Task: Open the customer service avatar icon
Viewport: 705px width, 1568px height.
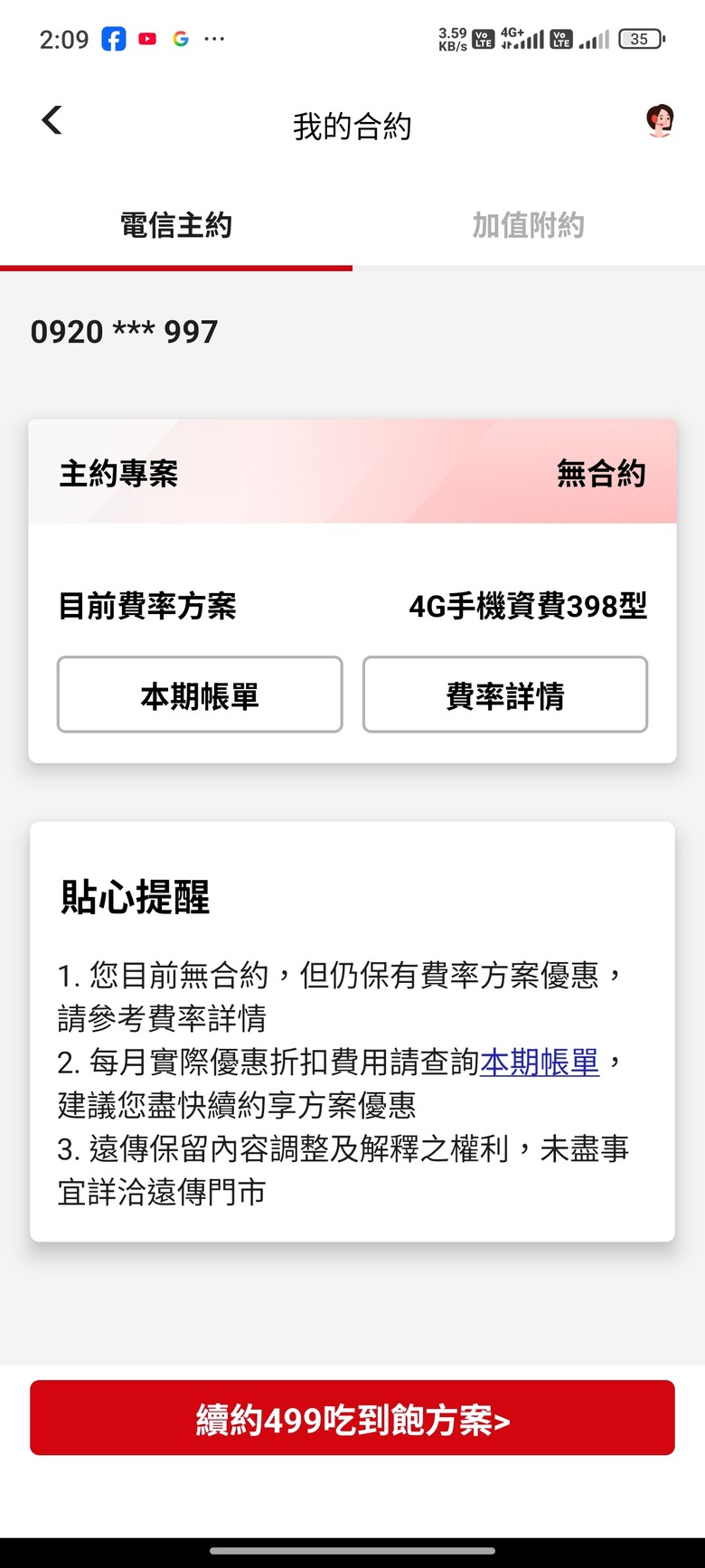Action: (660, 121)
